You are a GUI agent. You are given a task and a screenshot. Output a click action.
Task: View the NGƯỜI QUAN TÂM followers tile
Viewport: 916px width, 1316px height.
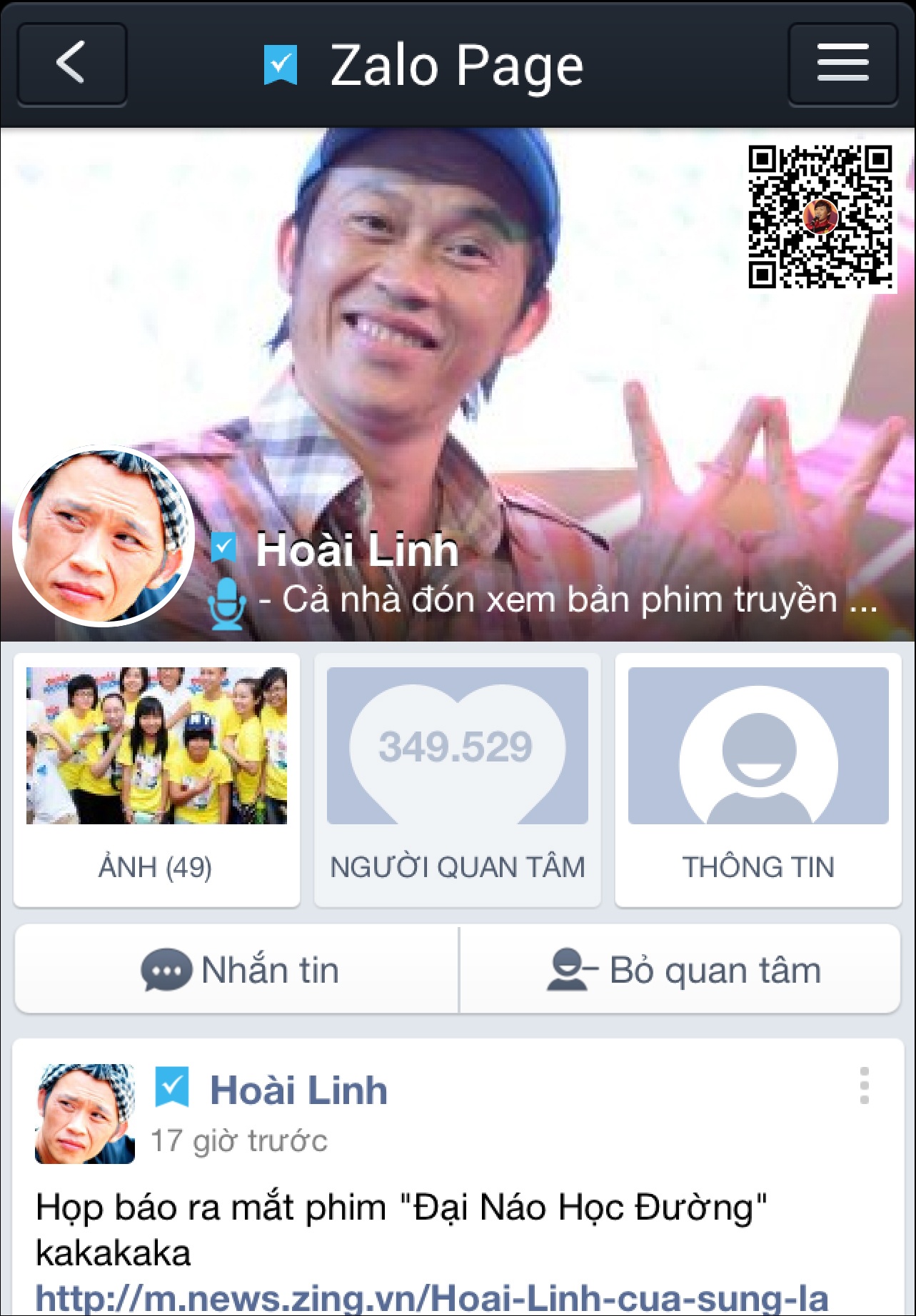(457, 779)
